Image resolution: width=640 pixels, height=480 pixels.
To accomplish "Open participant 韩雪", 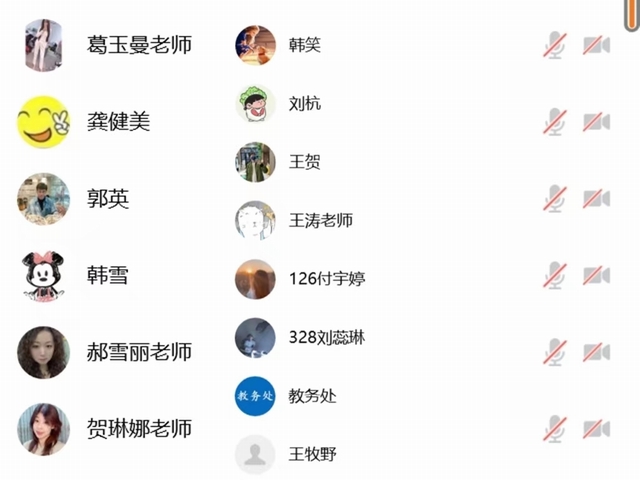I will click(108, 275).
